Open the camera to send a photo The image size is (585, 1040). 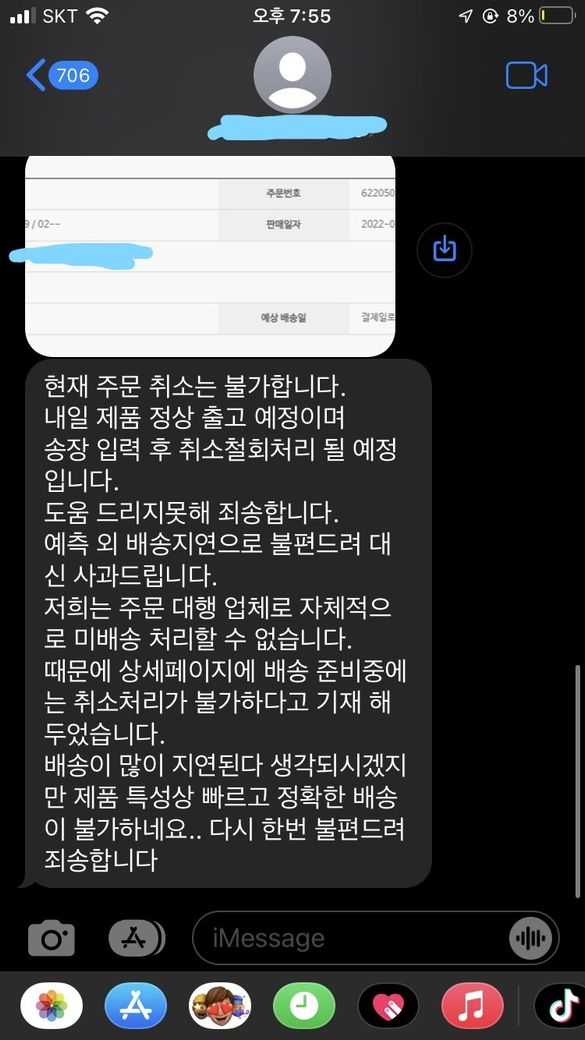click(x=51, y=939)
